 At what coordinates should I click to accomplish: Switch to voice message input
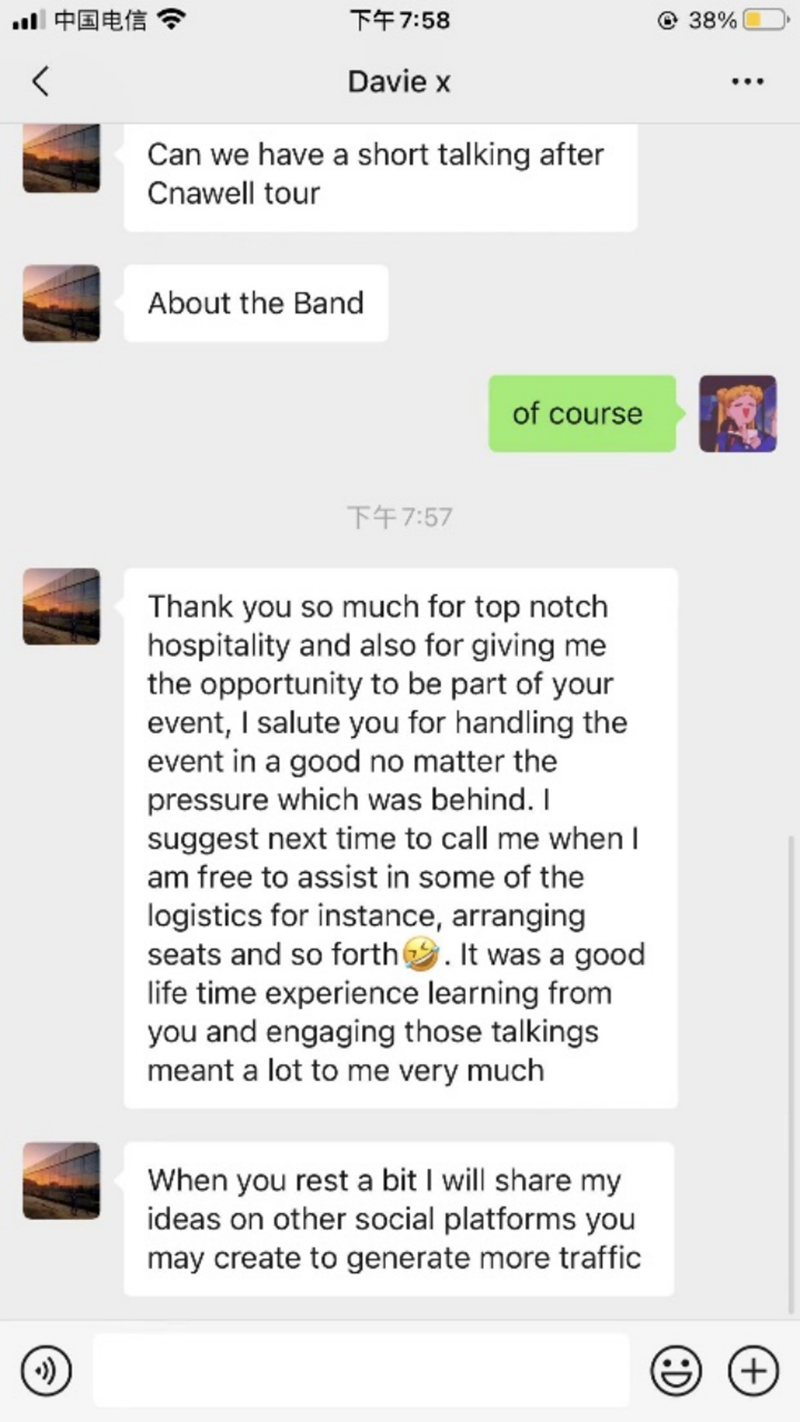coord(46,1370)
